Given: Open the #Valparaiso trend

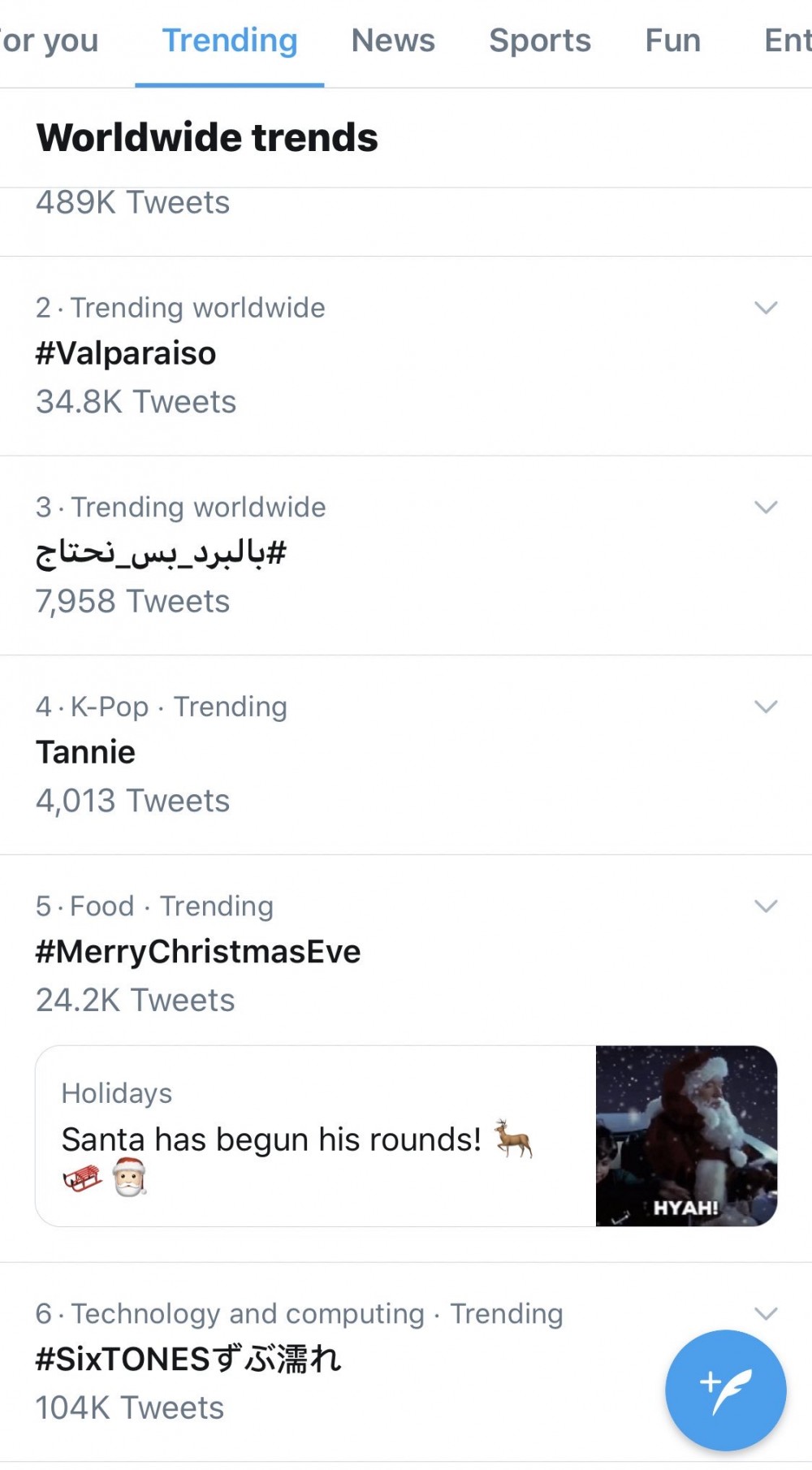Looking at the screenshot, I should (x=406, y=356).
